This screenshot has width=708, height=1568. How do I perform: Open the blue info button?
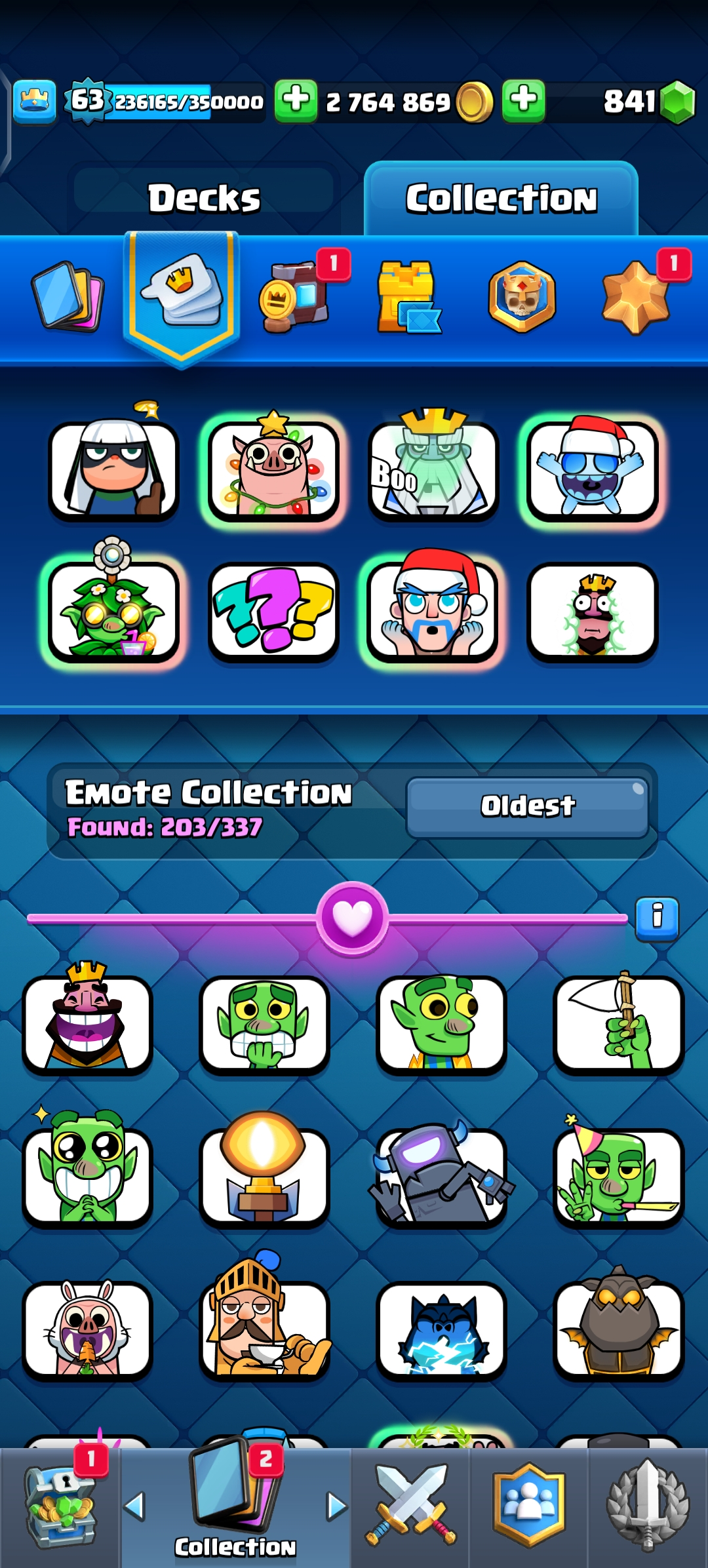tap(657, 916)
